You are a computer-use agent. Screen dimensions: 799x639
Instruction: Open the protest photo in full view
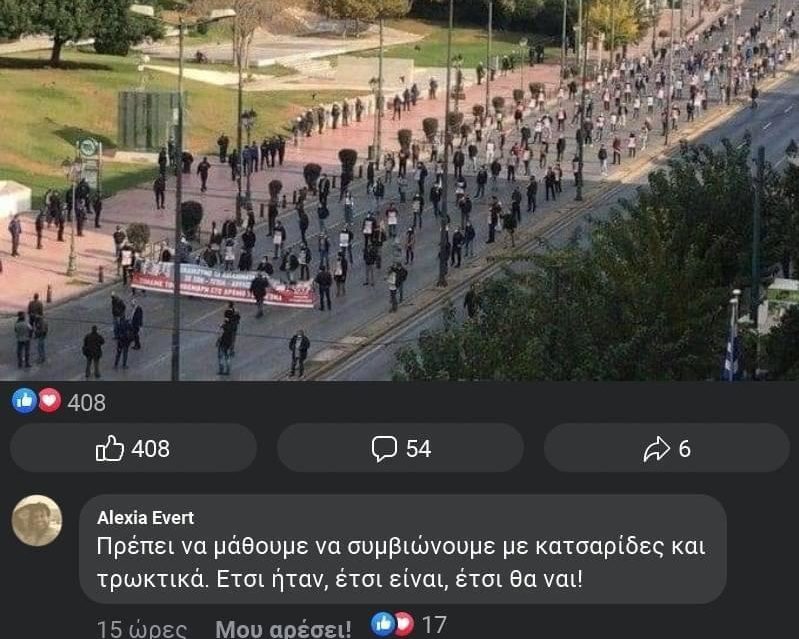click(400, 190)
